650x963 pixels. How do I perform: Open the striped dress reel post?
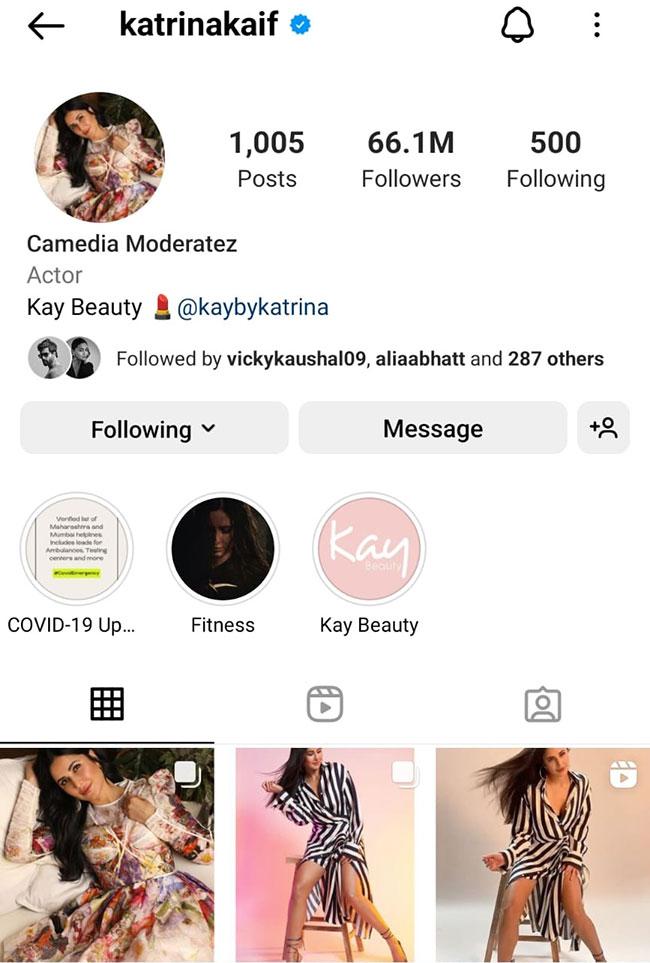(543, 855)
